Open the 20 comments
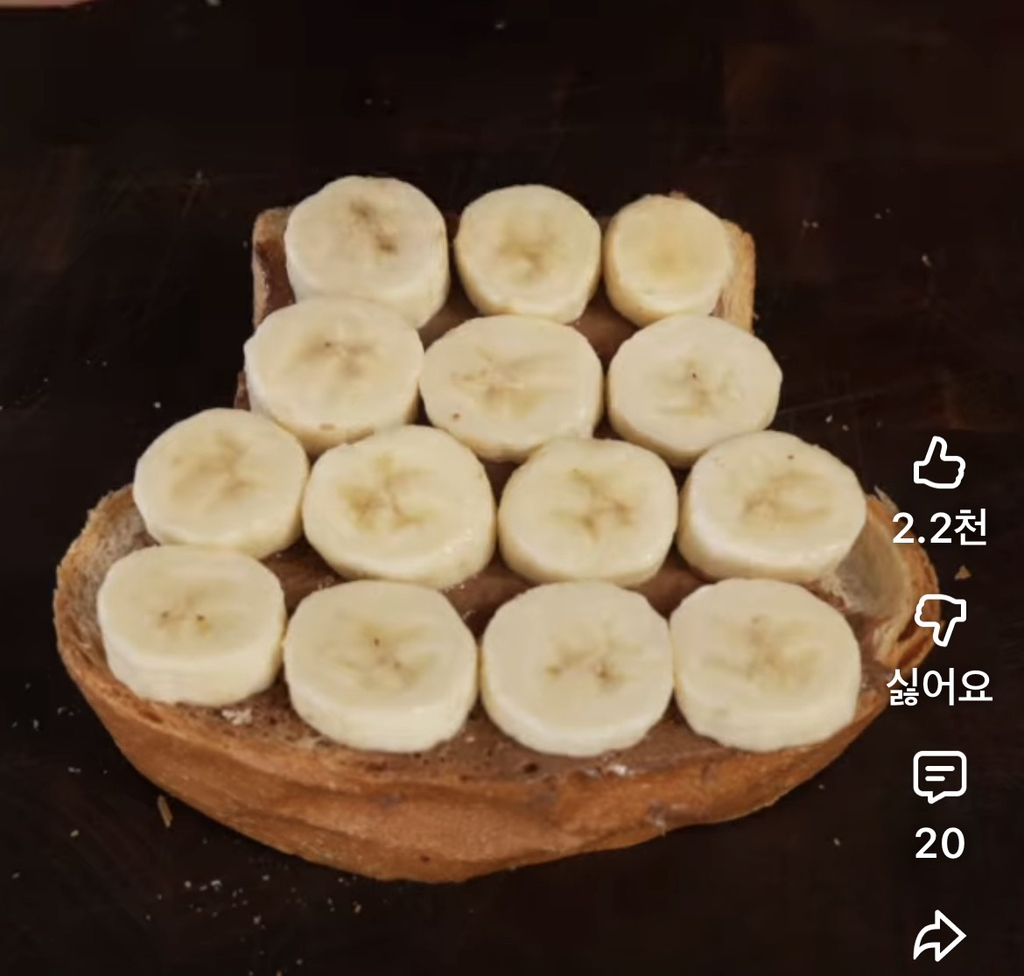Screen dimensions: 1024x976 tap(939, 777)
